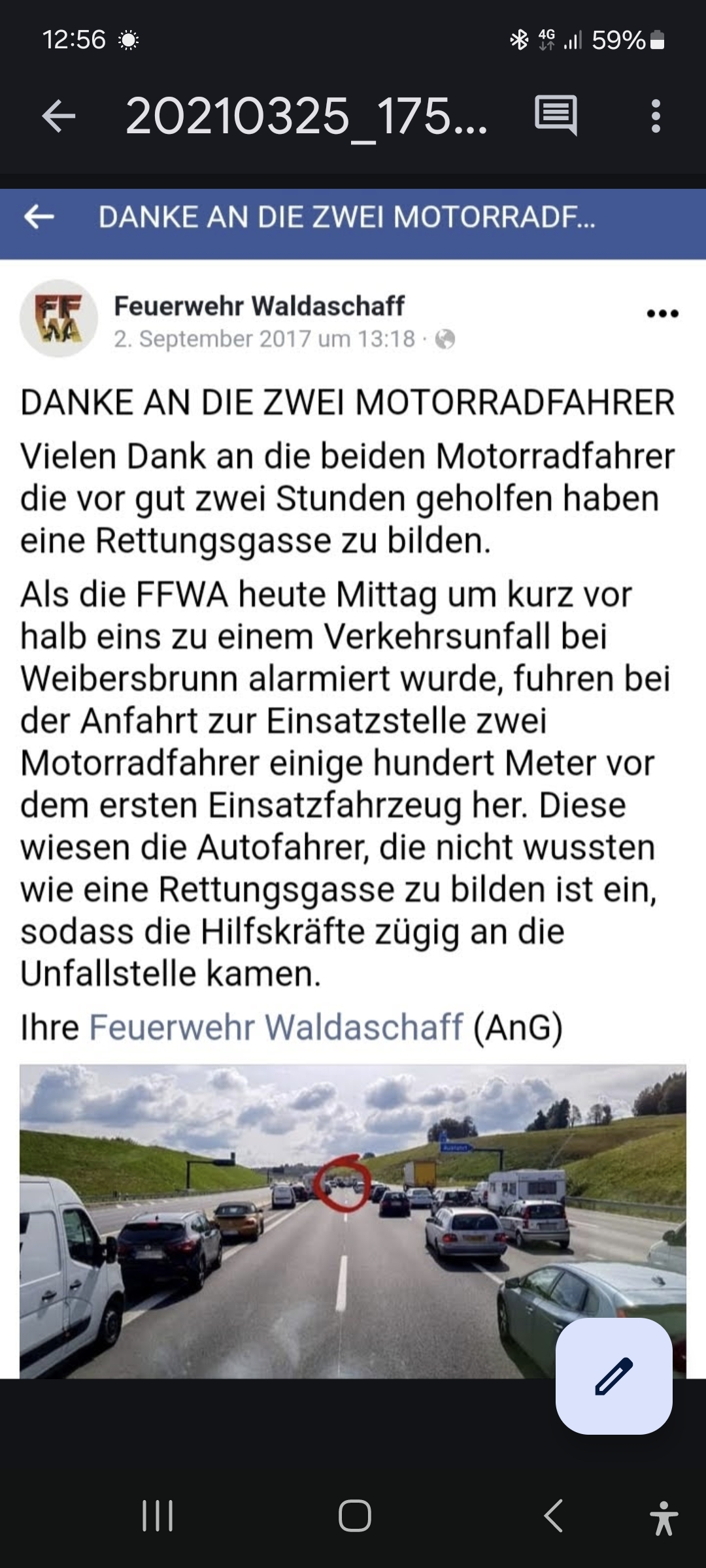Tap the pencil edit floating button
The height and width of the screenshot is (1568, 706).
pyautogui.click(x=614, y=1376)
